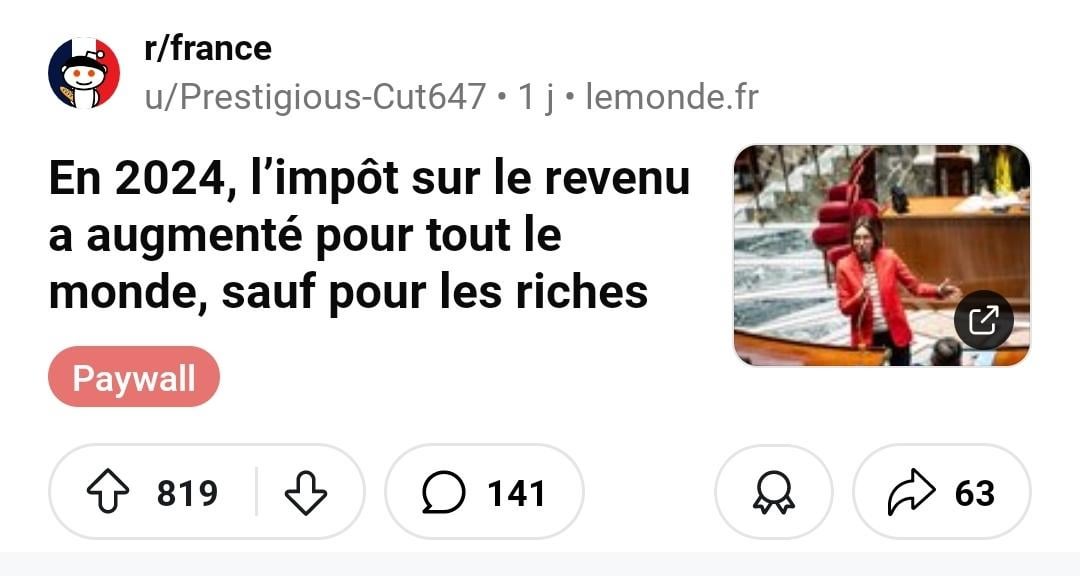Upvote the r/france post
Screen dimensions: 1080x579
coord(108,492)
